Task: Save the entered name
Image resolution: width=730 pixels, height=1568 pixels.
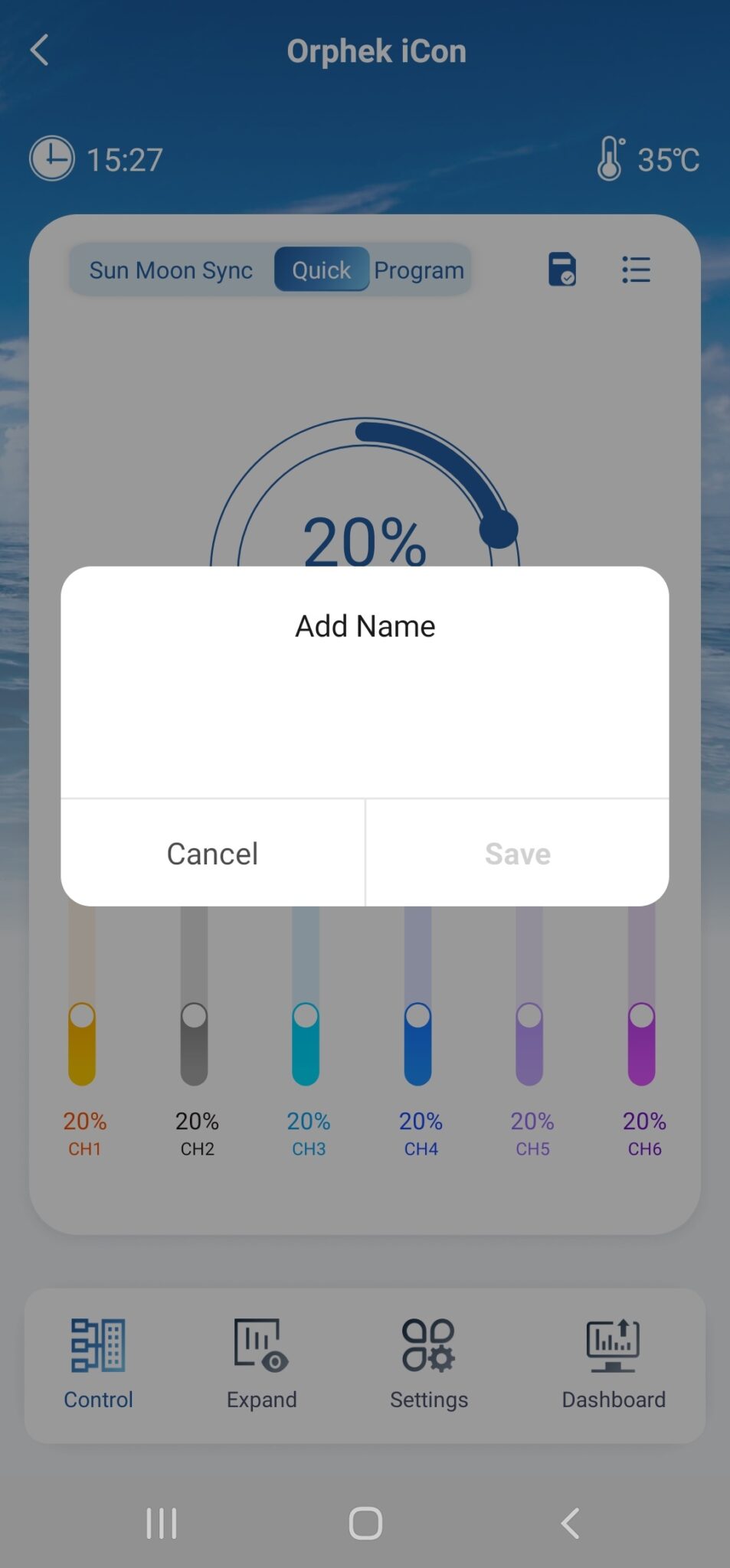Action: click(517, 853)
